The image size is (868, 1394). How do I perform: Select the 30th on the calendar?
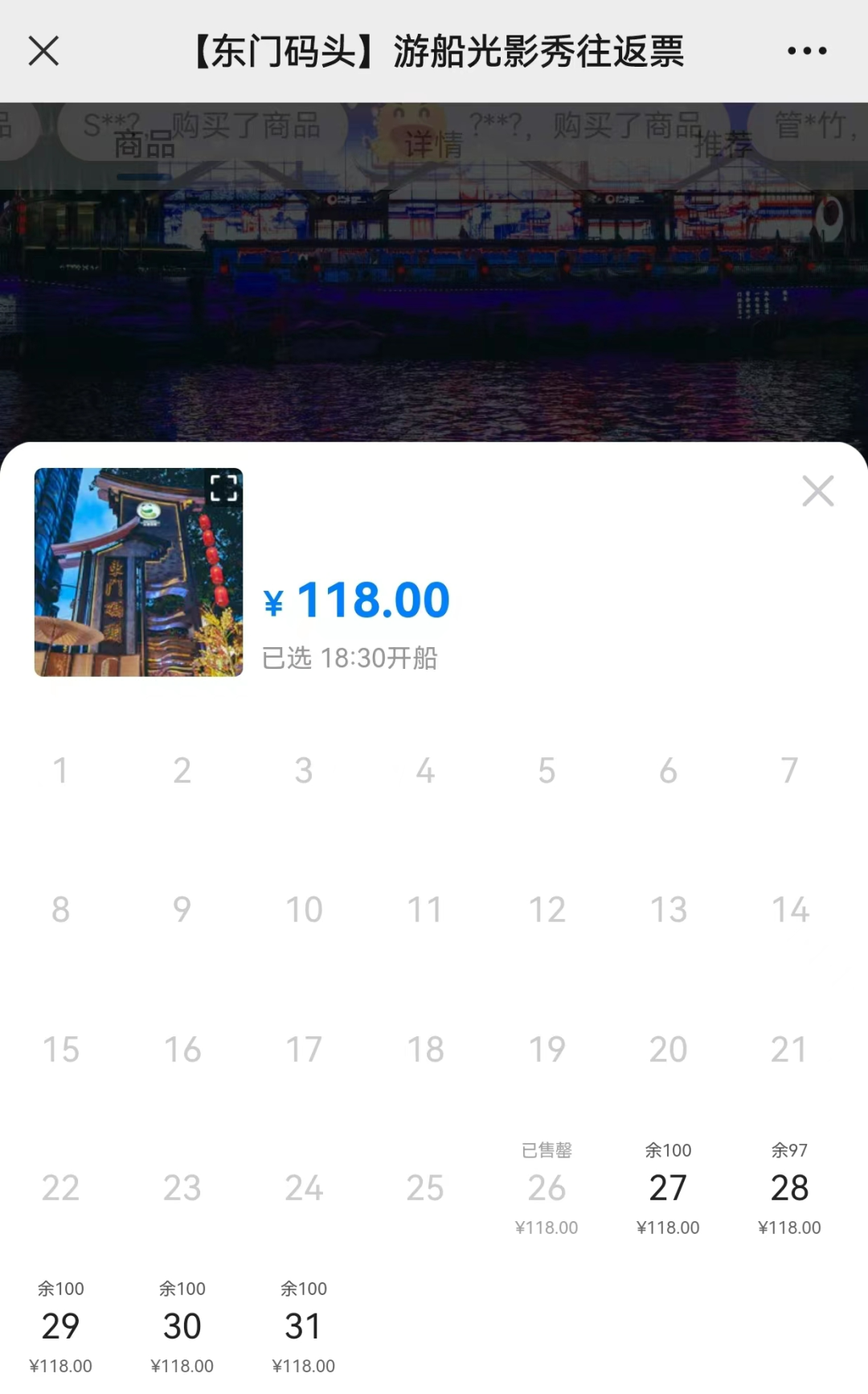coord(182,1326)
